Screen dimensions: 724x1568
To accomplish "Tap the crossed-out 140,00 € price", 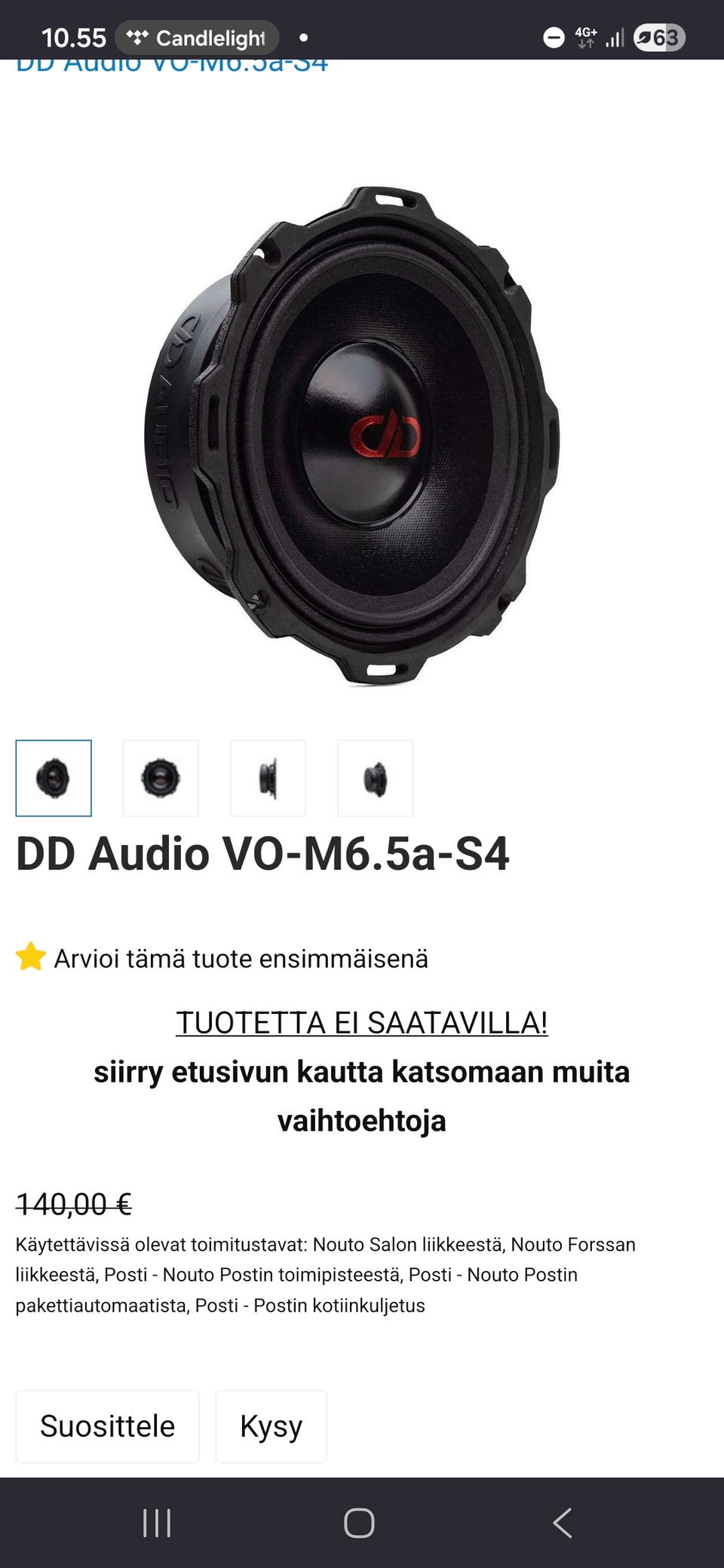I will click(x=73, y=1204).
